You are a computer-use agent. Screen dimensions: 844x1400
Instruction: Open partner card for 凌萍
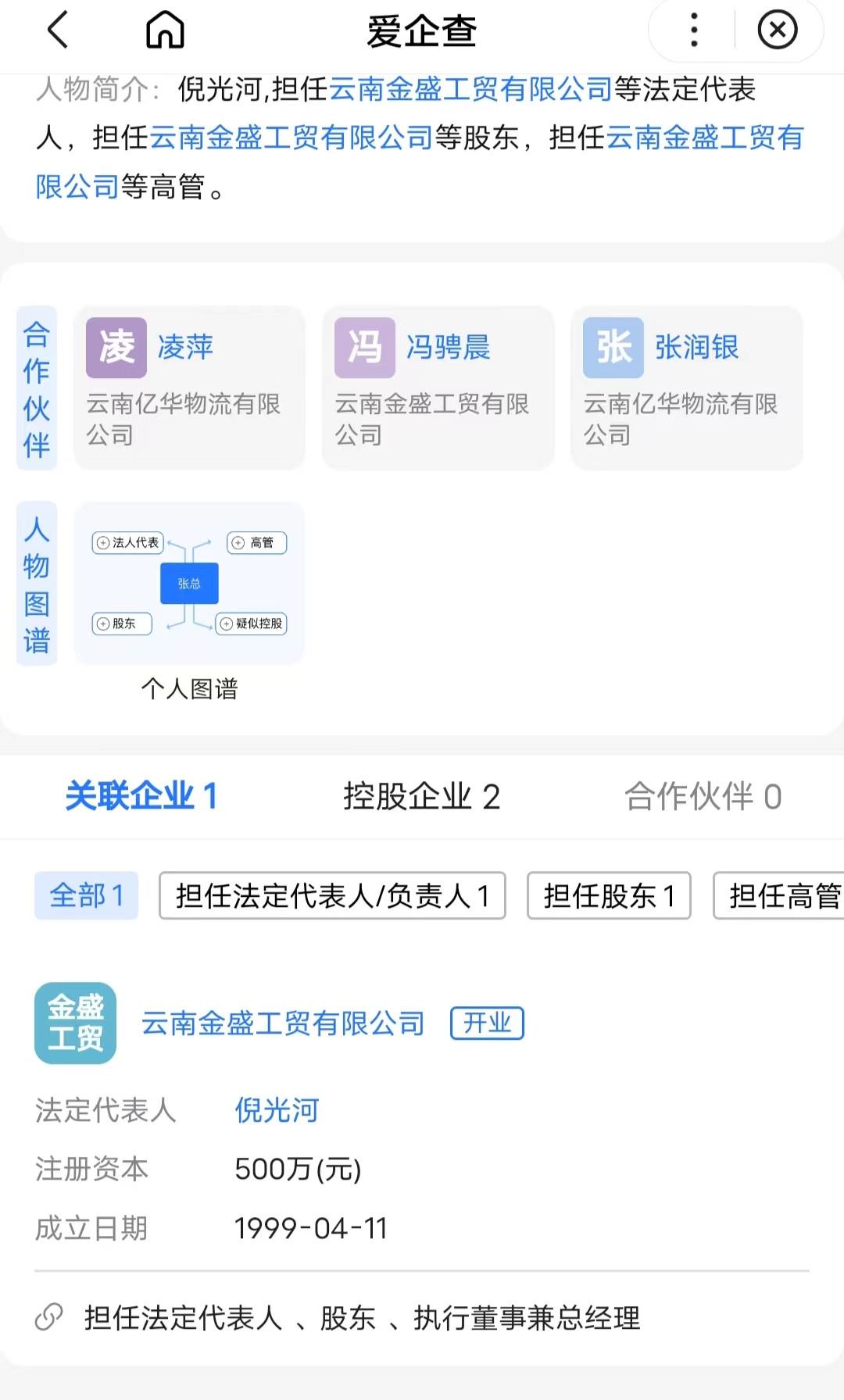tap(189, 388)
